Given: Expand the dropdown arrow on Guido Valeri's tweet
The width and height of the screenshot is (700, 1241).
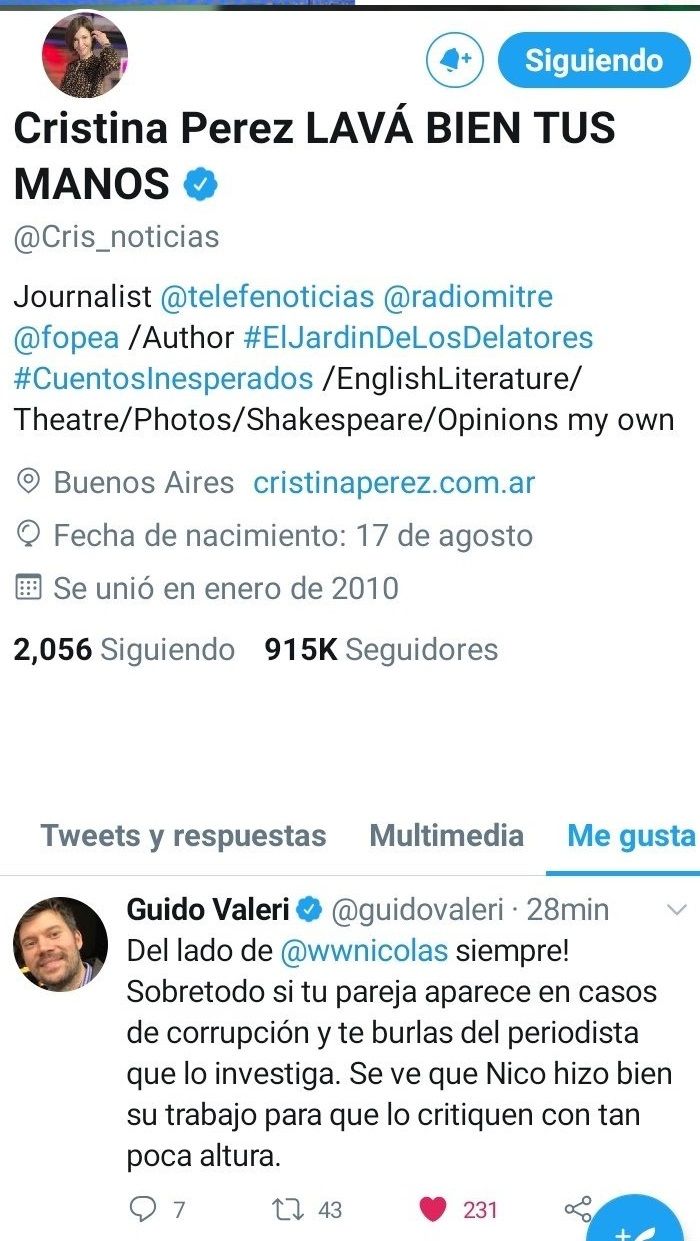Looking at the screenshot, I should coord(677,910).
